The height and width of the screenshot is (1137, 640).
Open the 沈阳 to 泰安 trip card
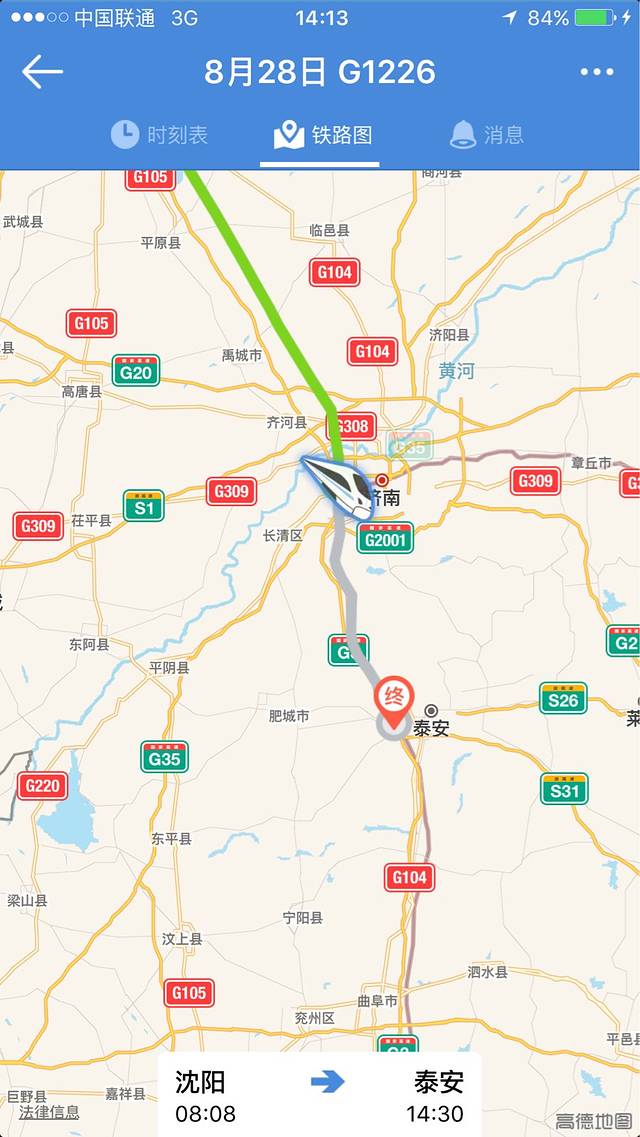319,1094
